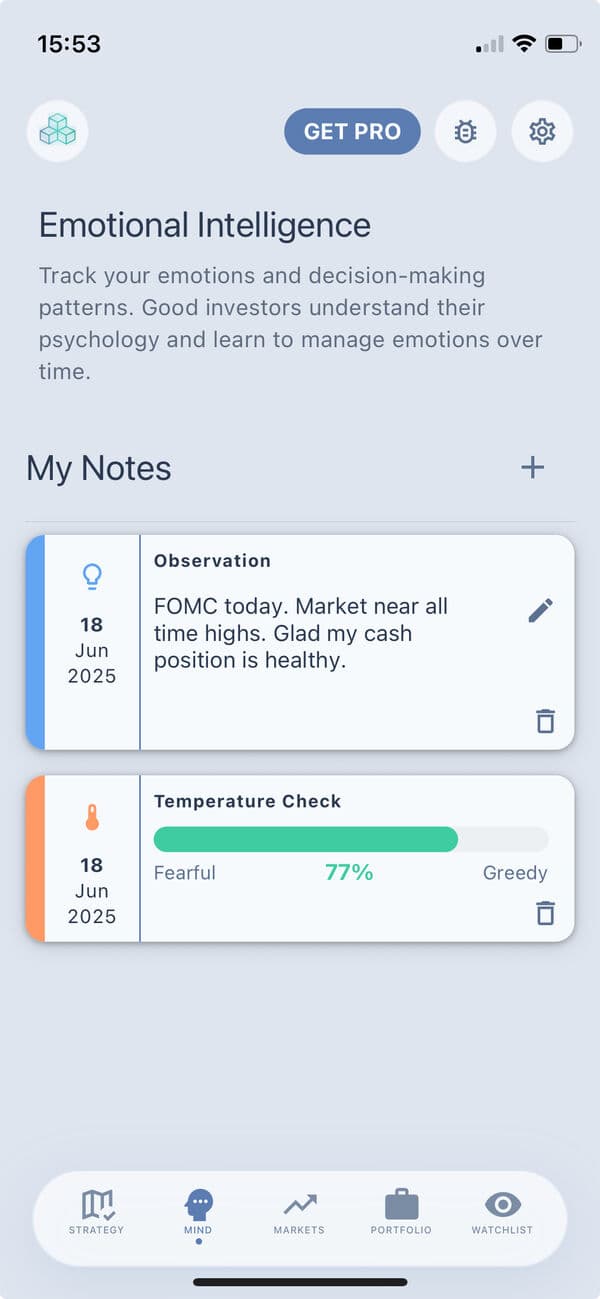
Task: Tap the cubes app logo button
Action: (58, 131)
